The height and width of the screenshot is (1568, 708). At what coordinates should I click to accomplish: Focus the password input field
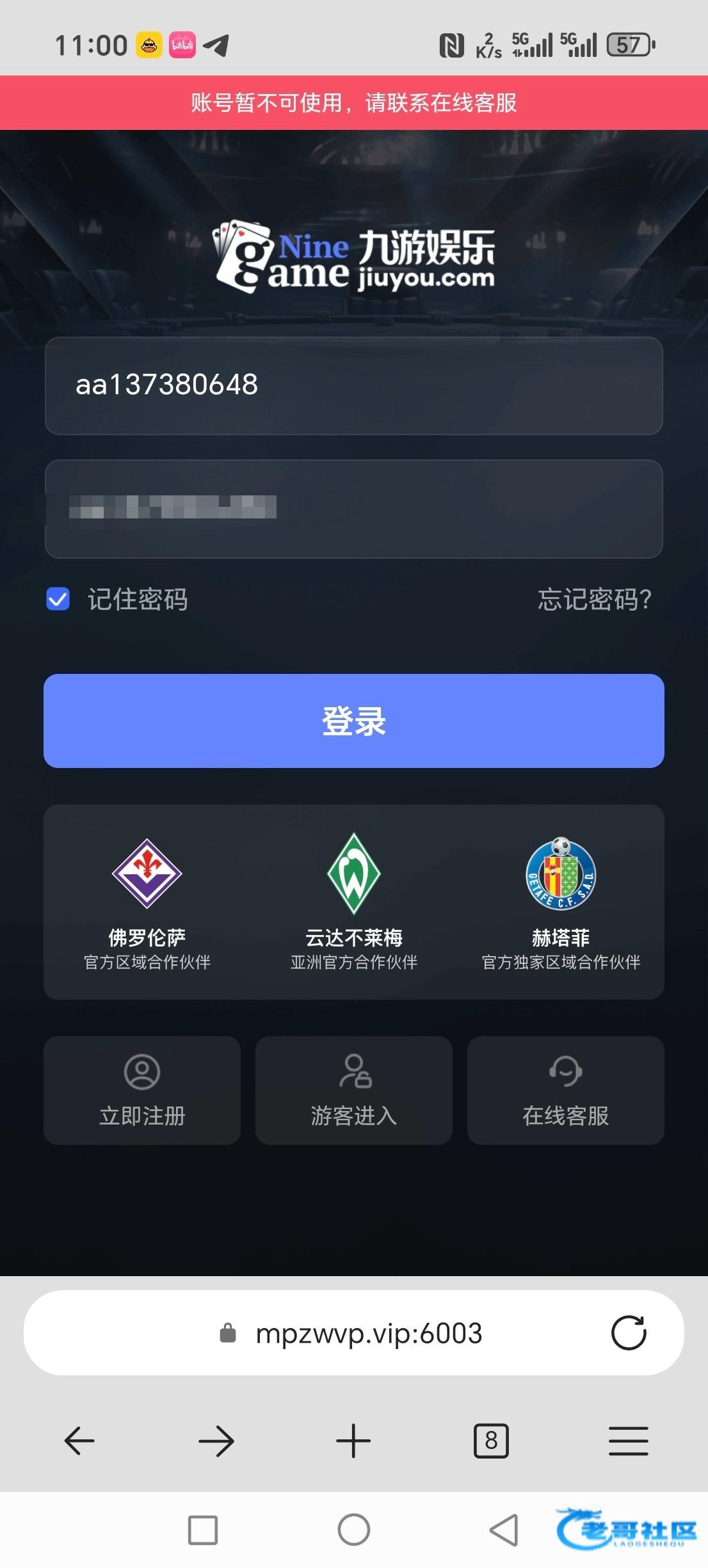353,509
